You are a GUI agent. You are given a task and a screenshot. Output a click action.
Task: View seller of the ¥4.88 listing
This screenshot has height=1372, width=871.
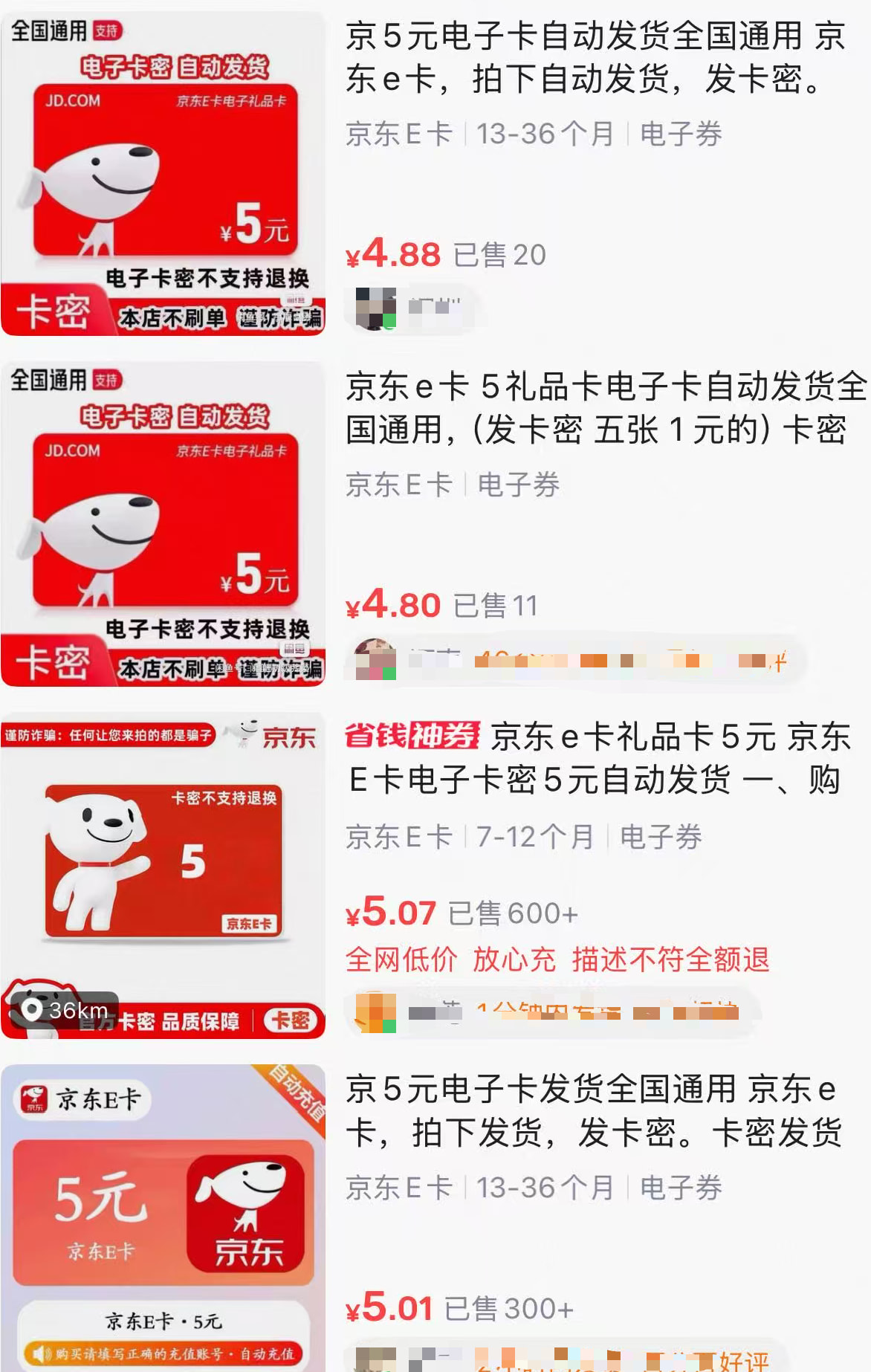pyautogui.click(x=412, y=308)
